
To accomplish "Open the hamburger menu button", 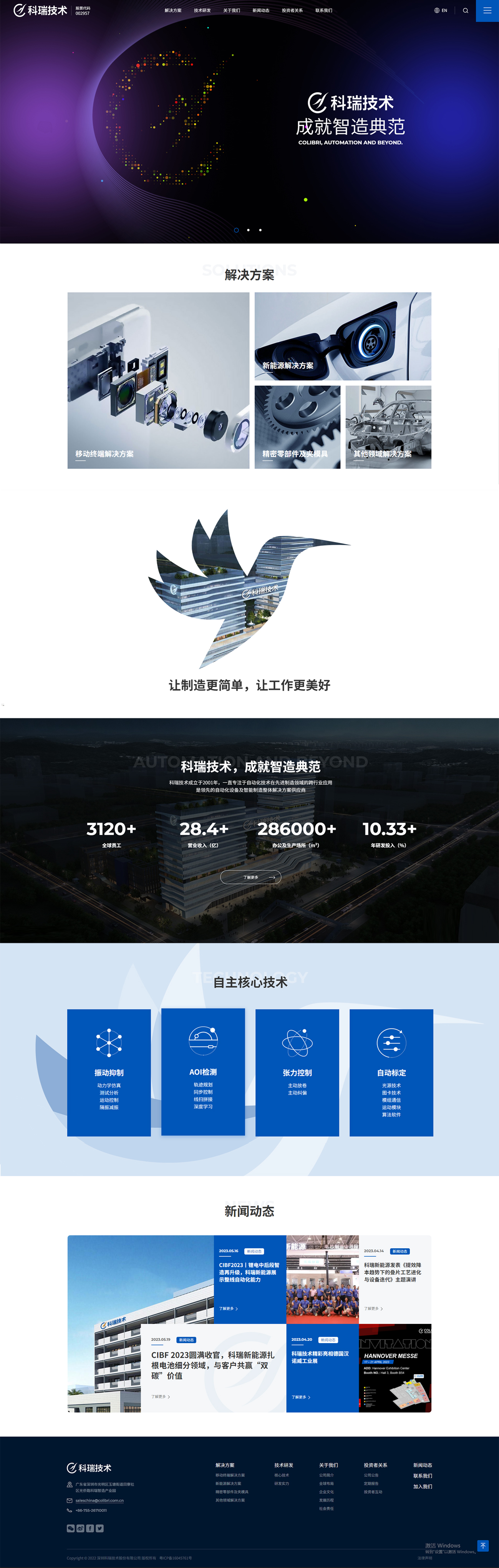I will [x=487, y=10].
